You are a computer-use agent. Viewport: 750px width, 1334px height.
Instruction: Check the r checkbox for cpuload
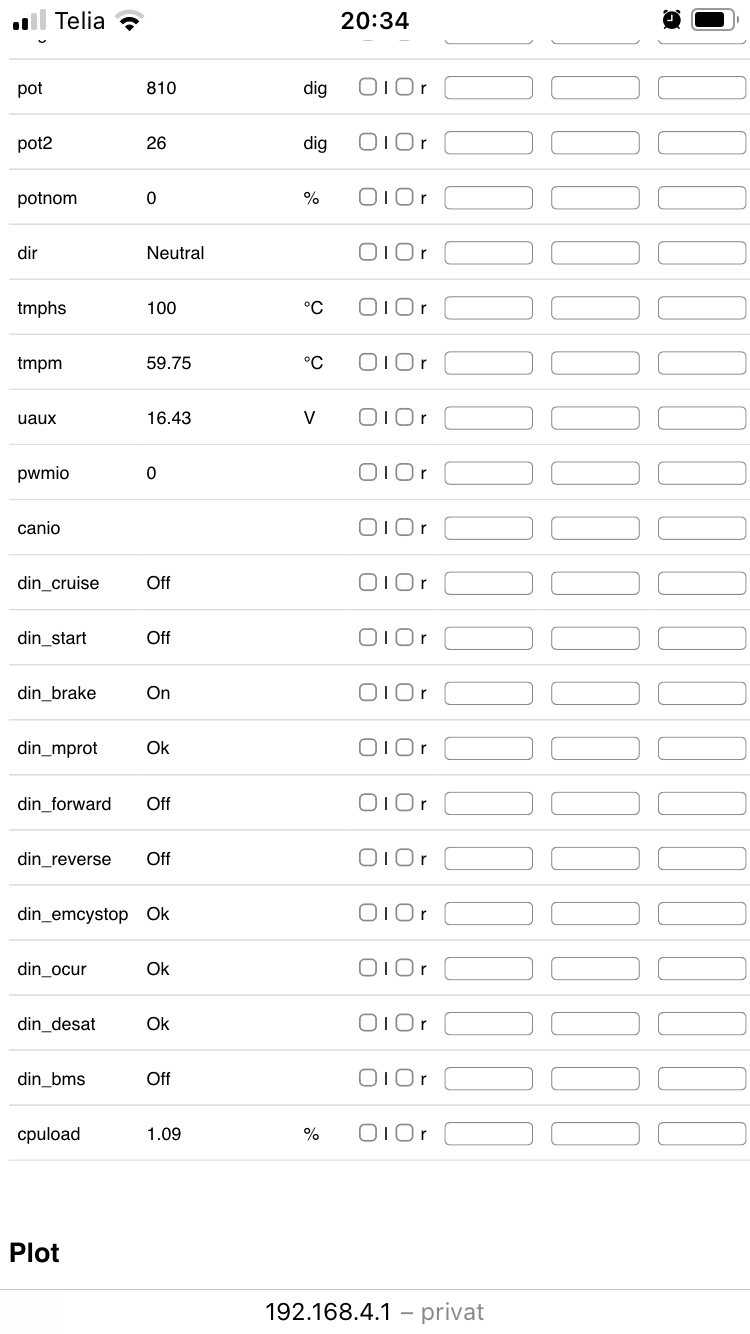[404, 1133]
